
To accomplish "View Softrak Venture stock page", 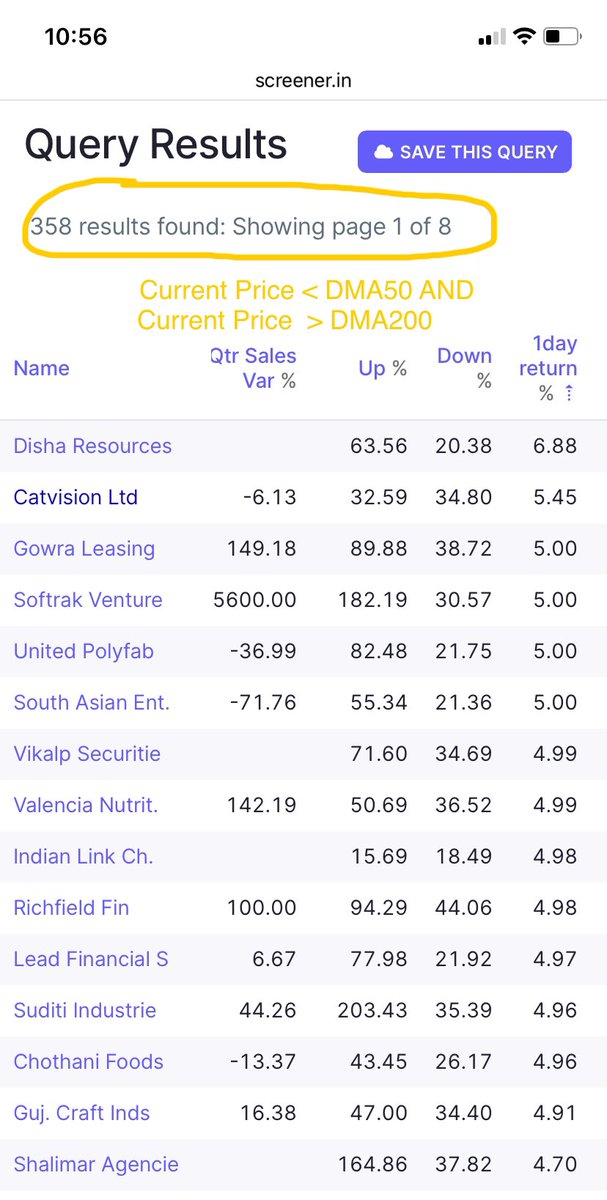I will tap(88, 600).
